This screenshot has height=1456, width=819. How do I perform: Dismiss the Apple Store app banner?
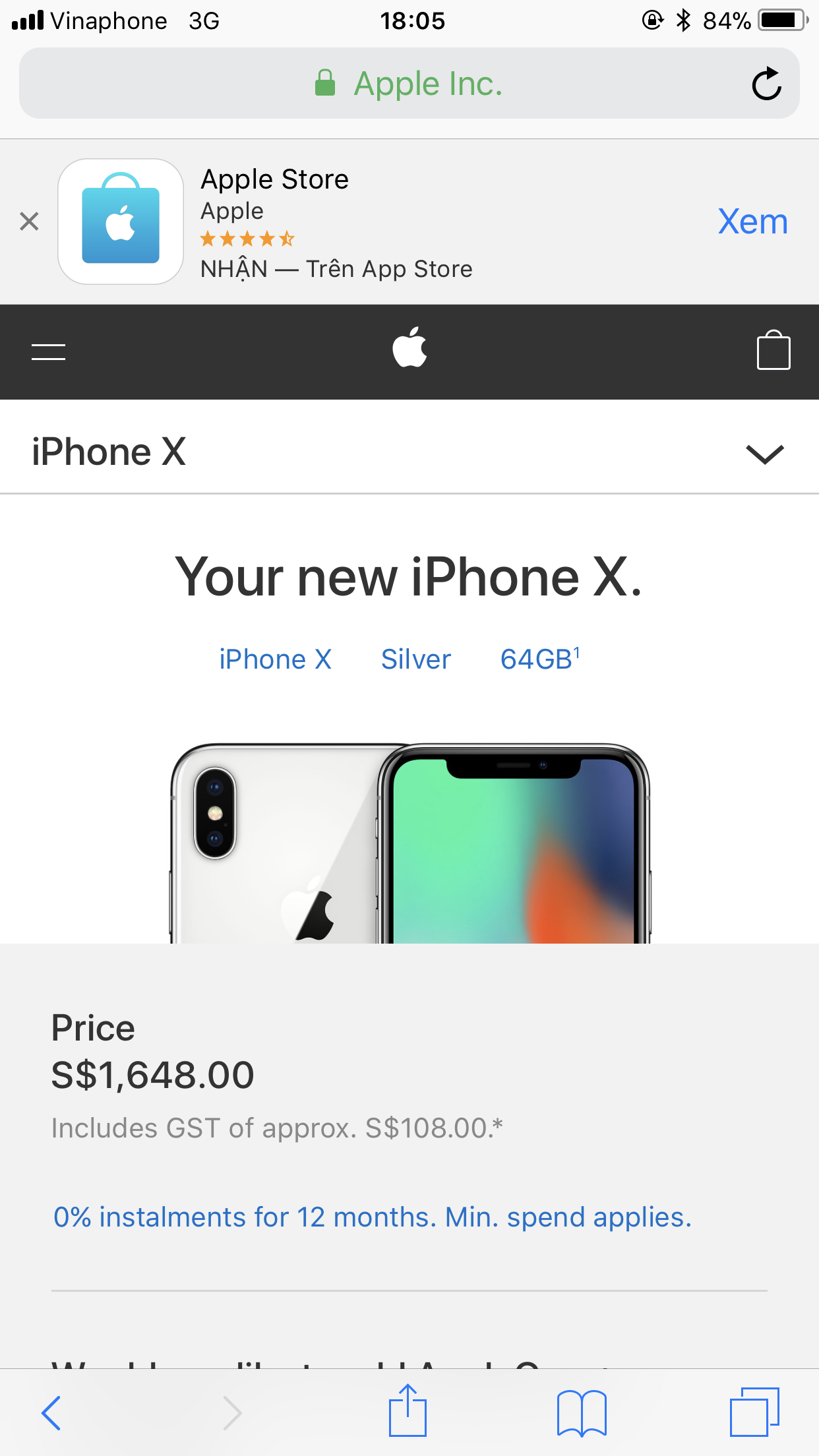(x=29, y=222)
